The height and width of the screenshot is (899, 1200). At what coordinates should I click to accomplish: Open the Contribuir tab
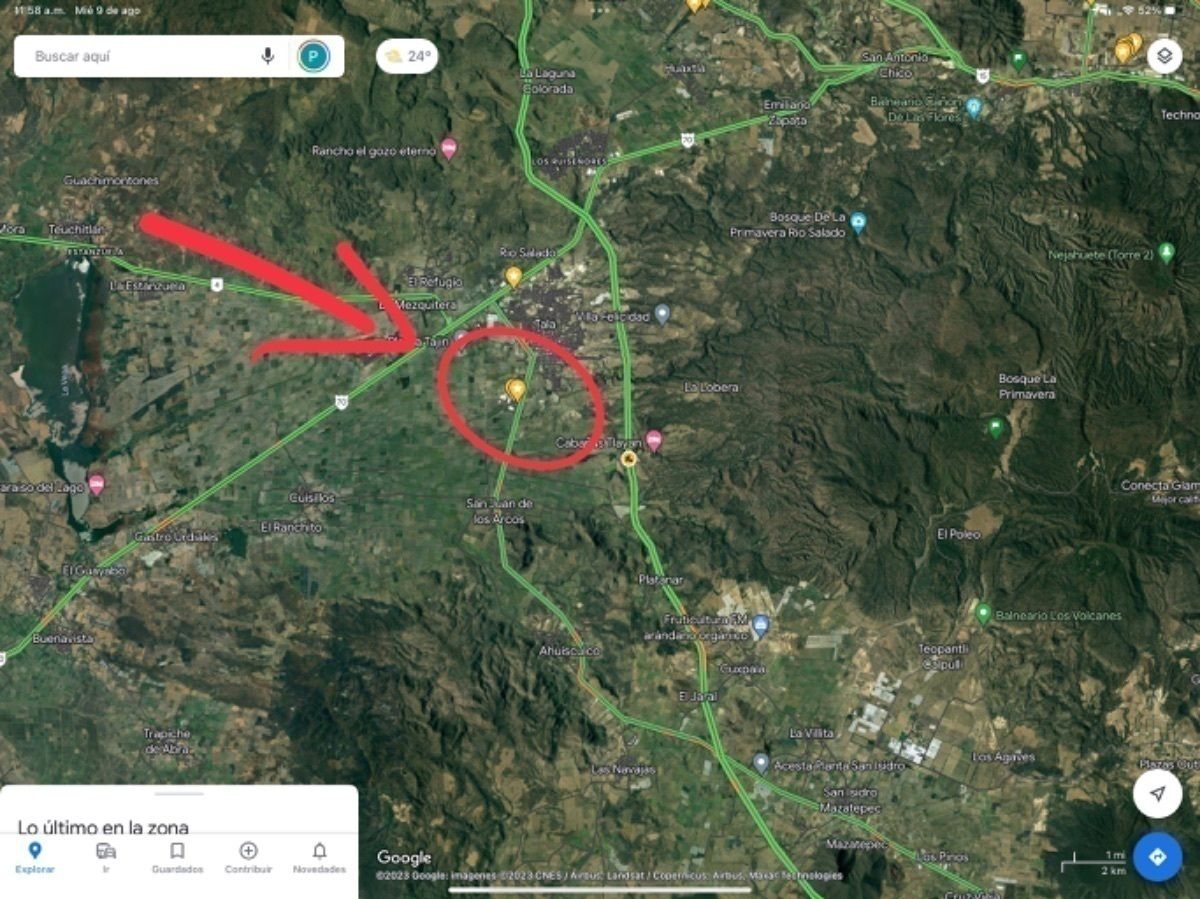pos(248,857)
